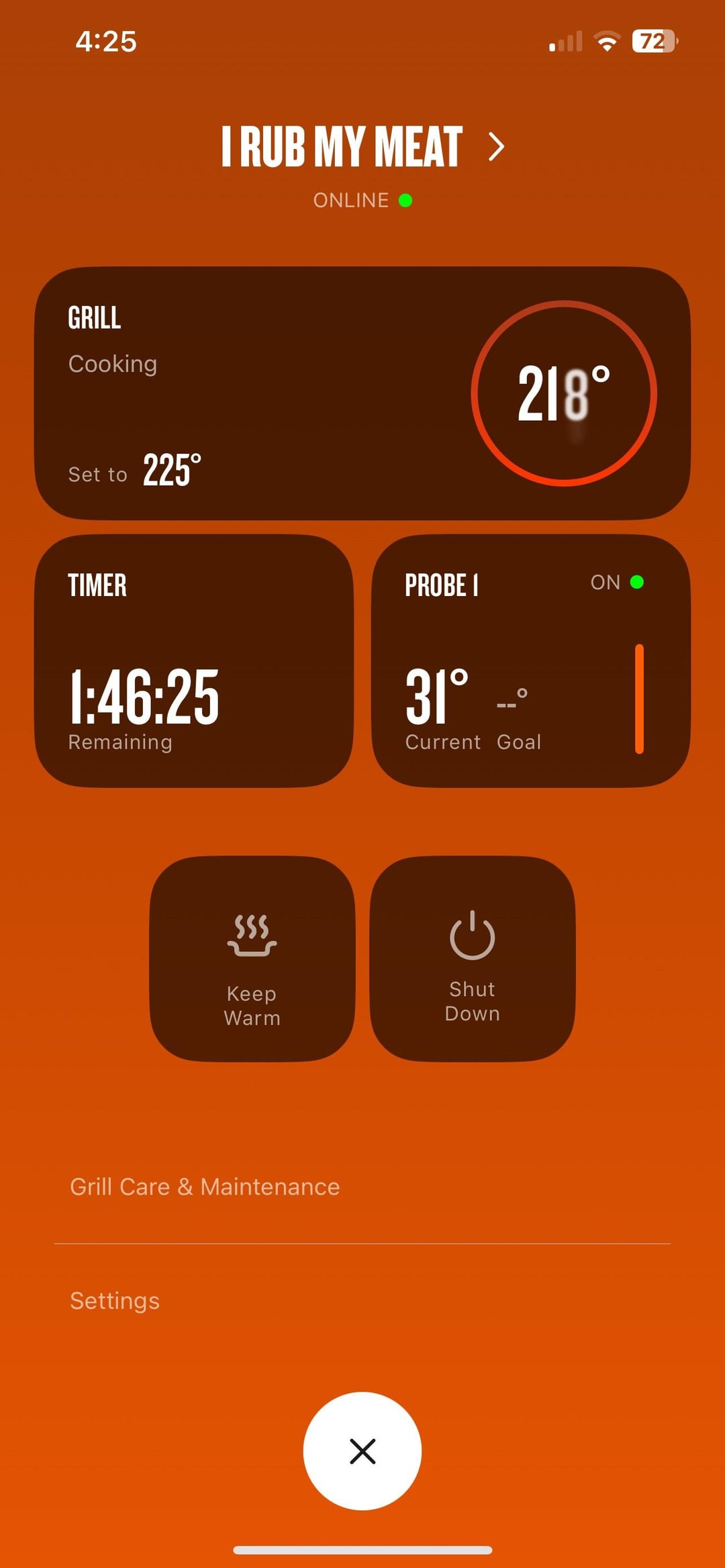The width and height of the screenshot is (725, 1568).
Task: Go to Settings
Action: [x=115, y=1301]
